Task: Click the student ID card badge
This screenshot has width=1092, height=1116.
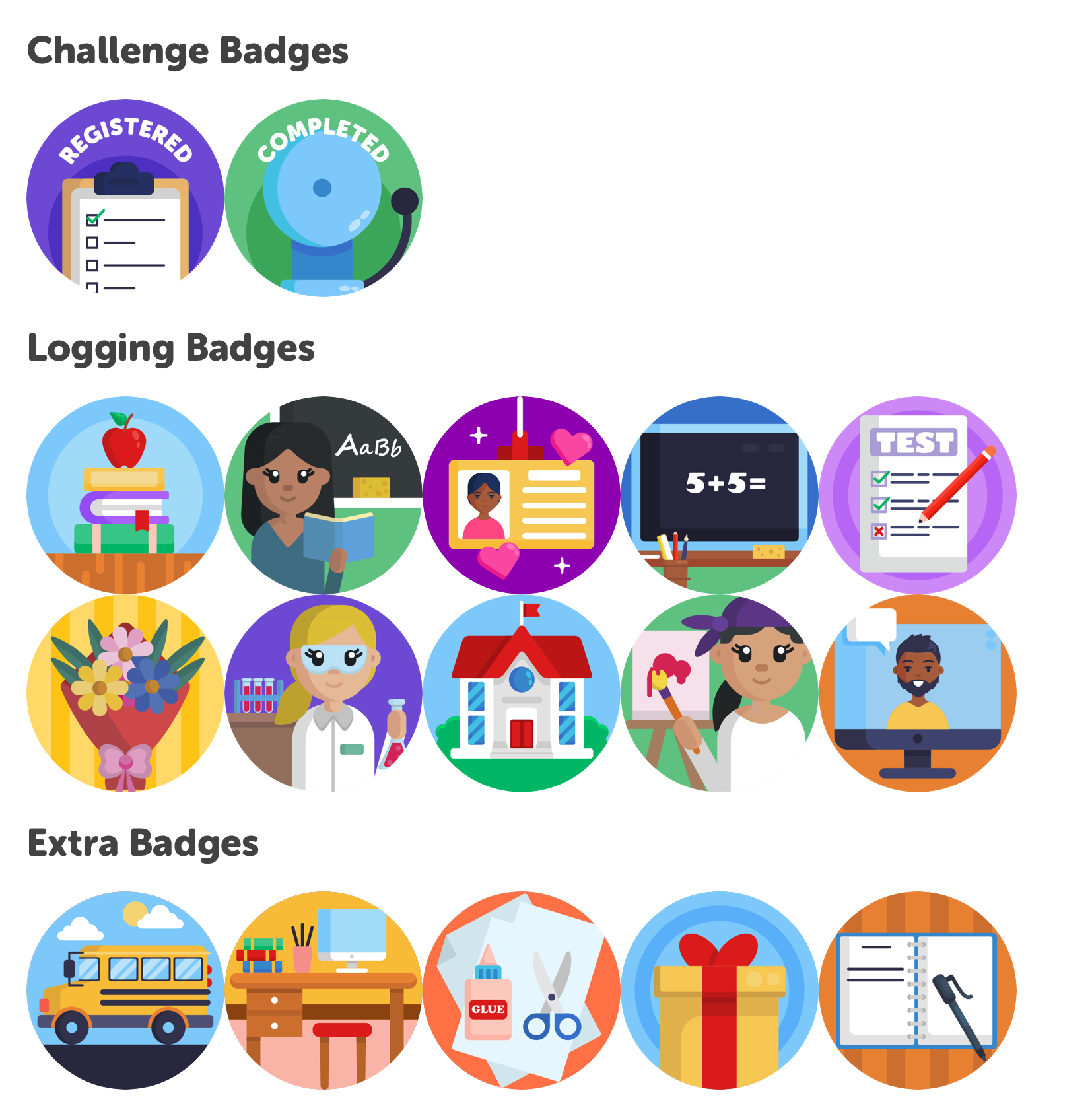Action: 522,492
